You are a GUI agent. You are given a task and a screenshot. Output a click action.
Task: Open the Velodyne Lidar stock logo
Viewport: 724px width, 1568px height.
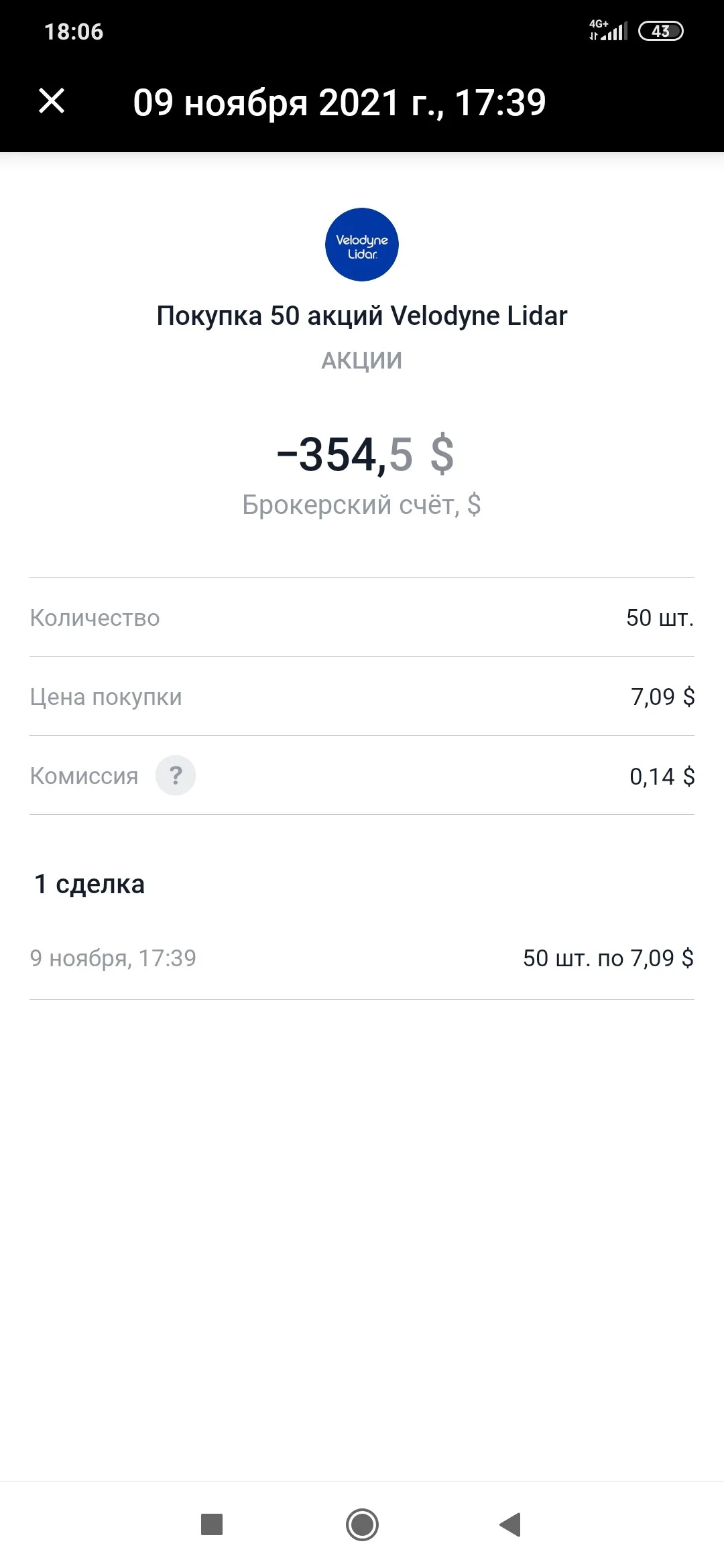coord(362,245)
